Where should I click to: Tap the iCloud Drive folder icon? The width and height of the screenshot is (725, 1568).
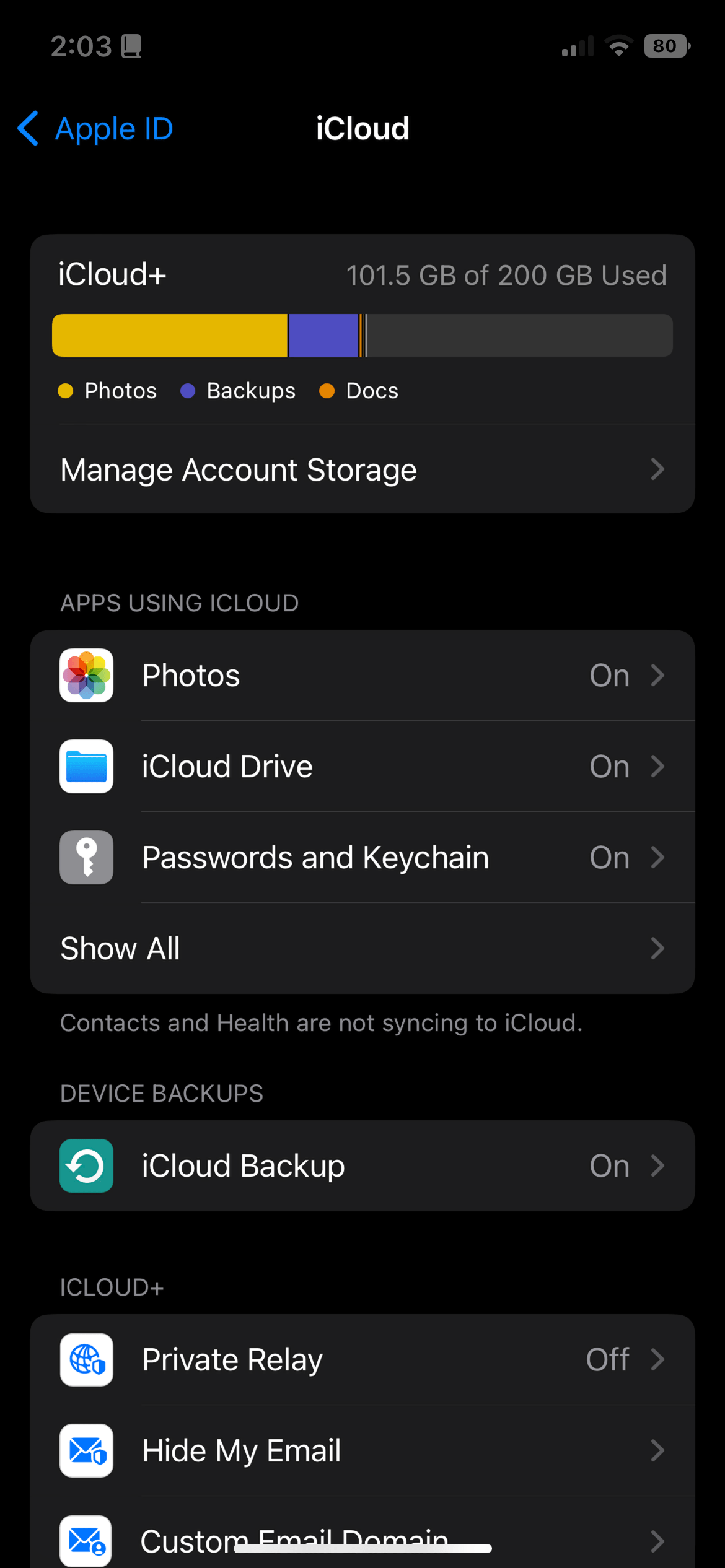pos(86,766)
